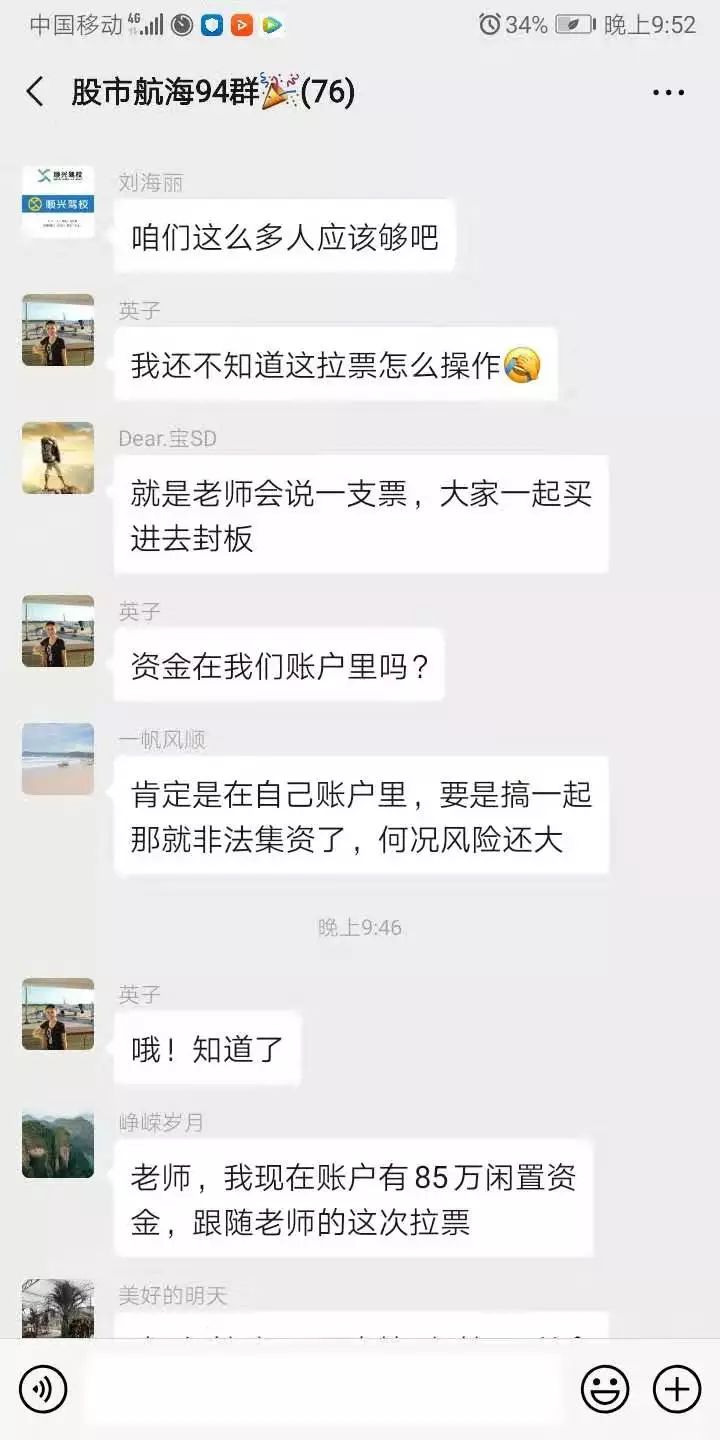Image resolution: width=720 pixels, height=1440 pixels.
Task: Go back from the 股市航海94群 chat
Action: tap(35, 93)
